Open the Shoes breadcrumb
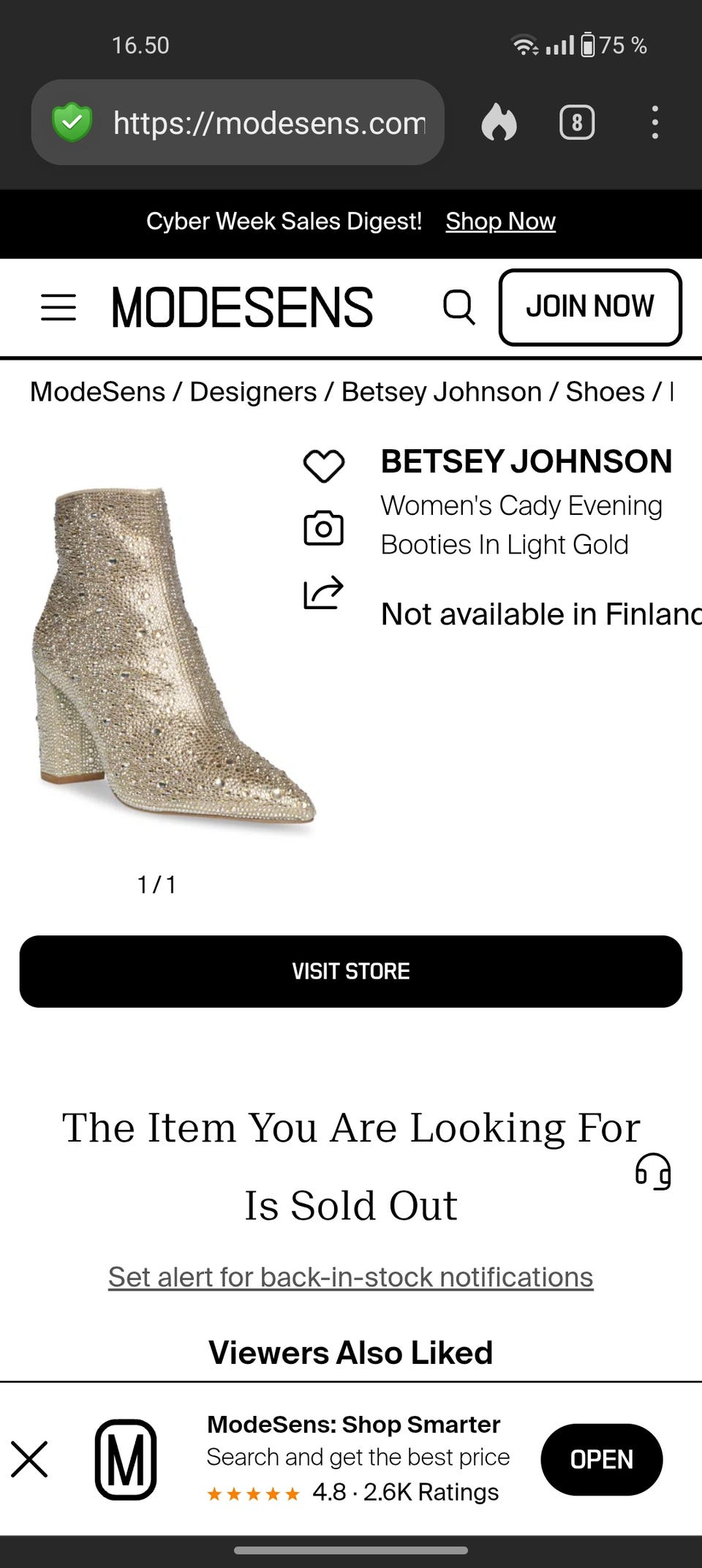 point(605,392)
